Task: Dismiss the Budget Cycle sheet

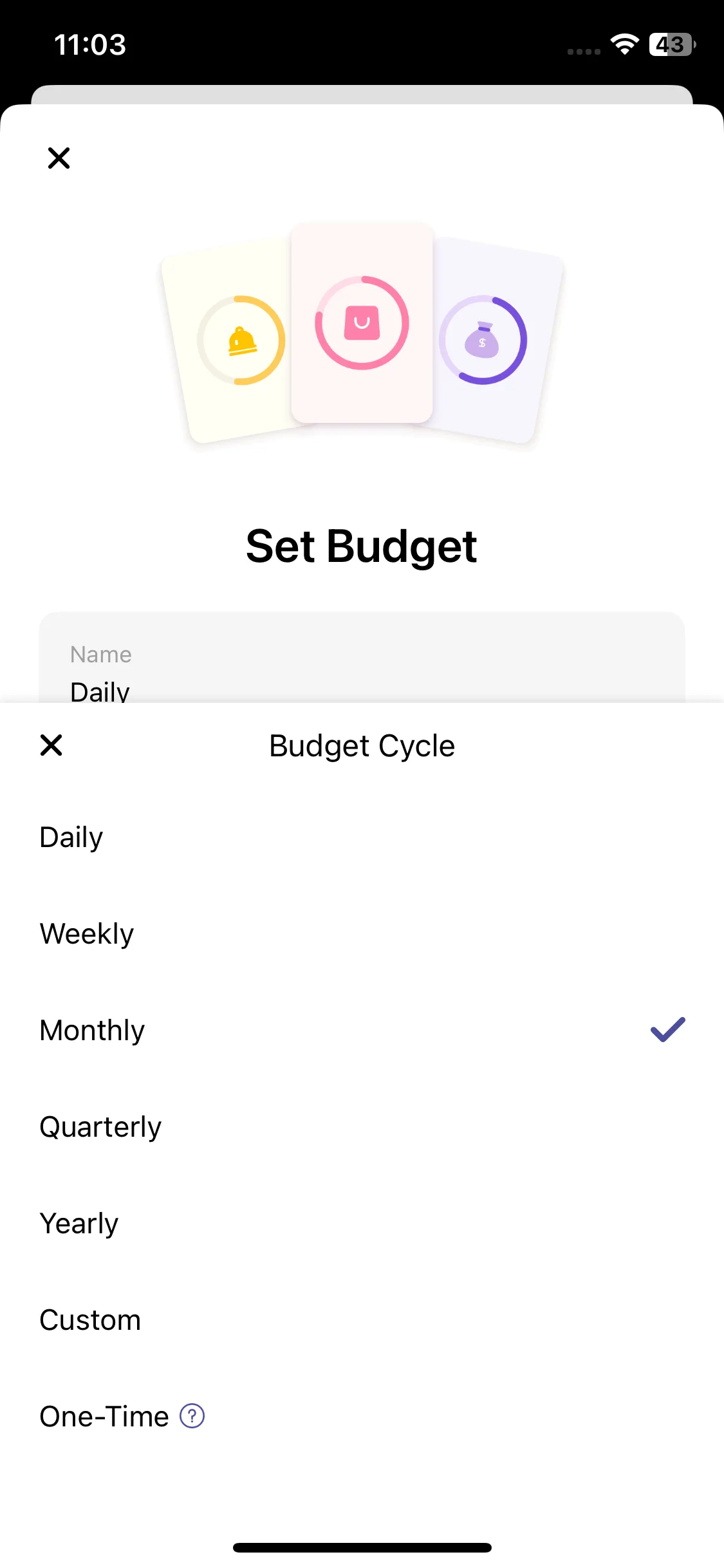Action: 51,745
